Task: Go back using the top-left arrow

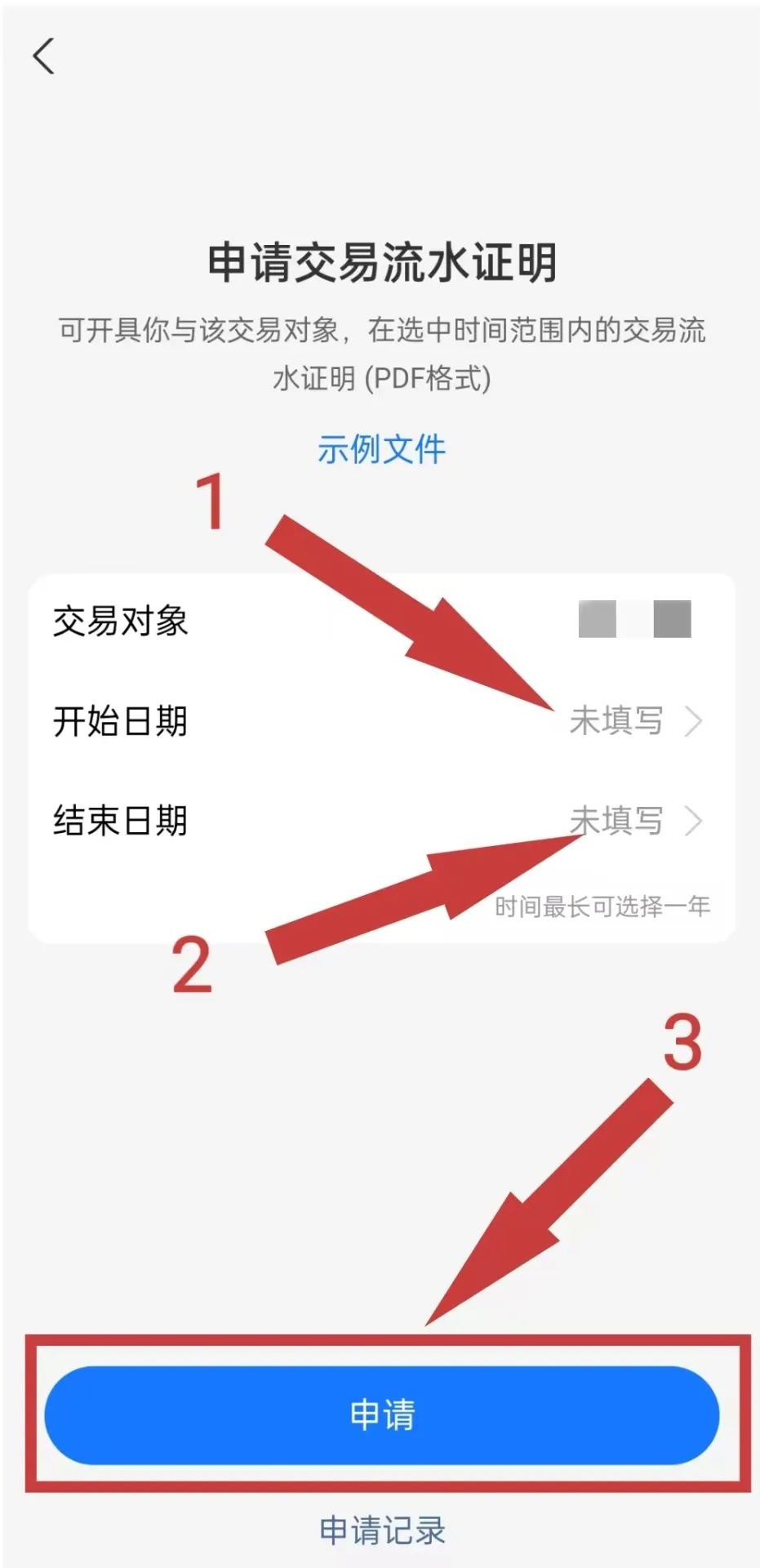Action: pyautogui.click(x=44, y=56)
